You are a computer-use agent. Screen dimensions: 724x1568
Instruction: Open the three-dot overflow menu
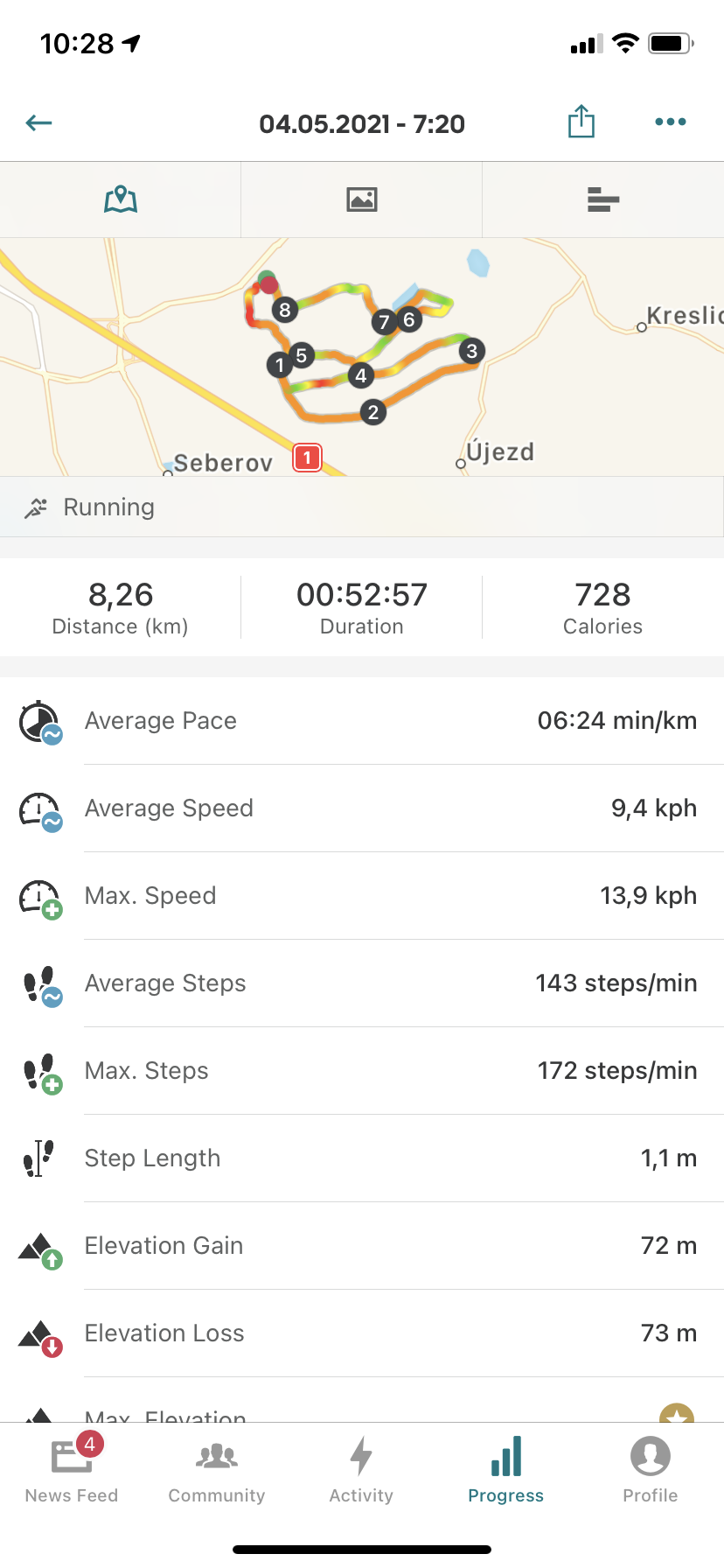671,122
